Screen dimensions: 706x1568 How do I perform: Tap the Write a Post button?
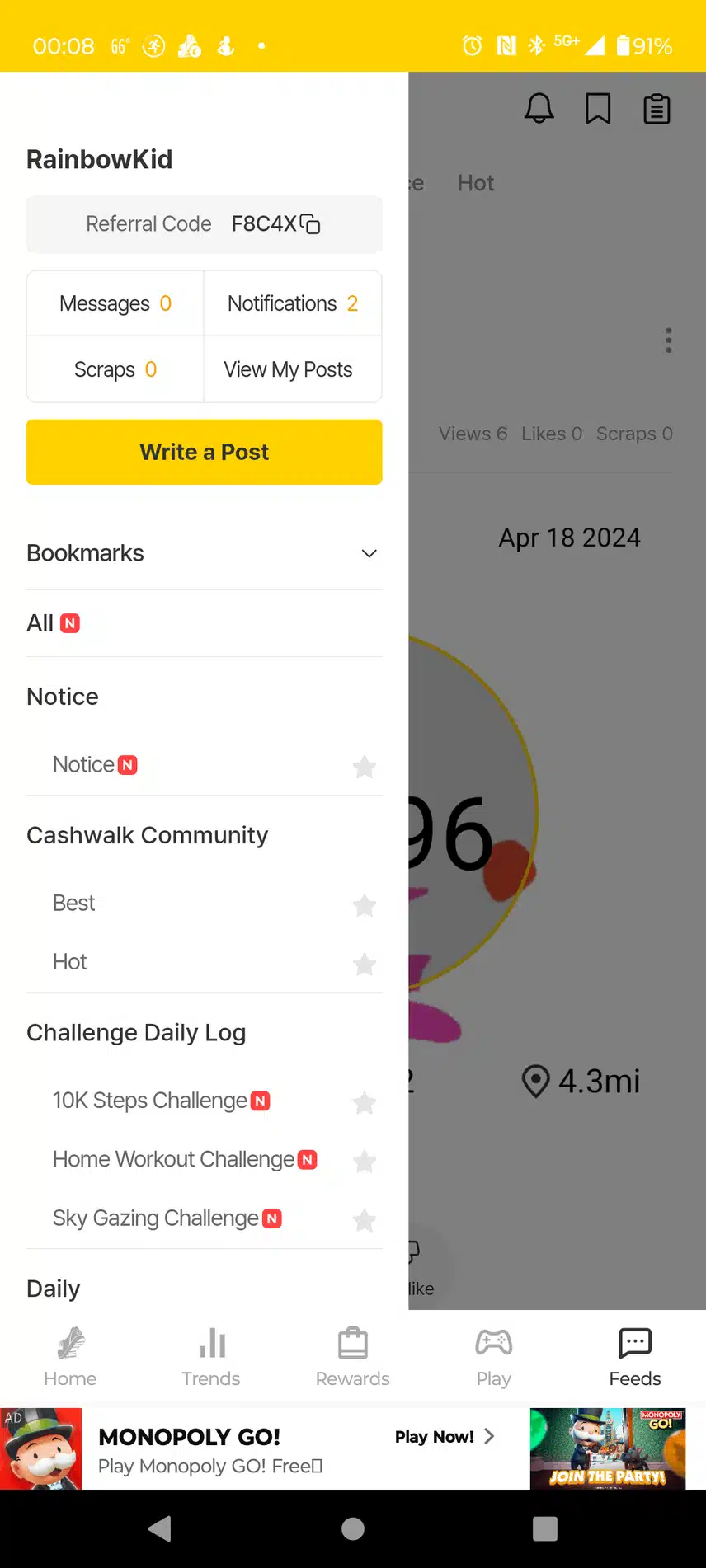(205, 452)
